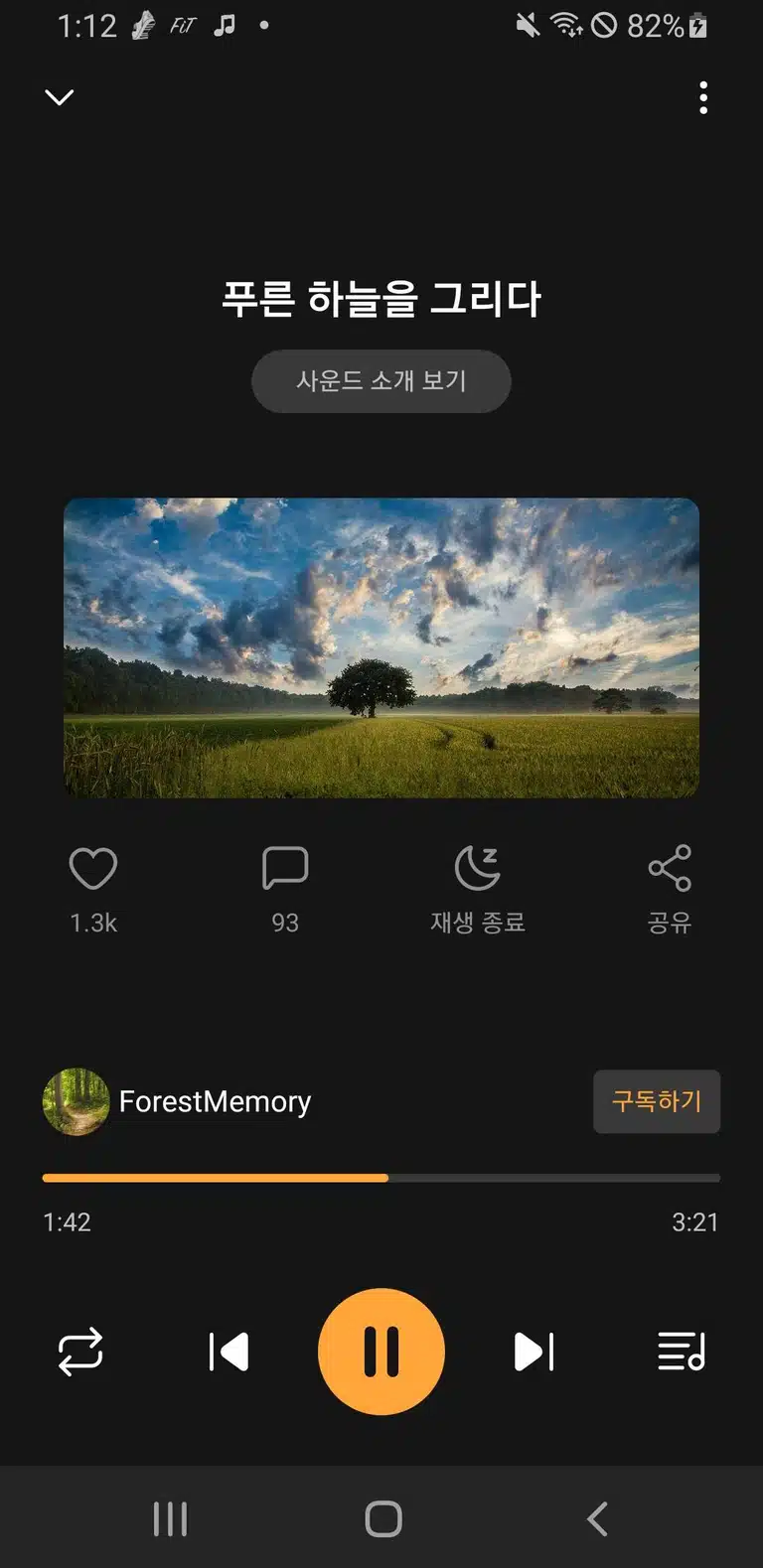Open the recent apps view
Screen dimensions: 763x1568
coord(170,1518)
